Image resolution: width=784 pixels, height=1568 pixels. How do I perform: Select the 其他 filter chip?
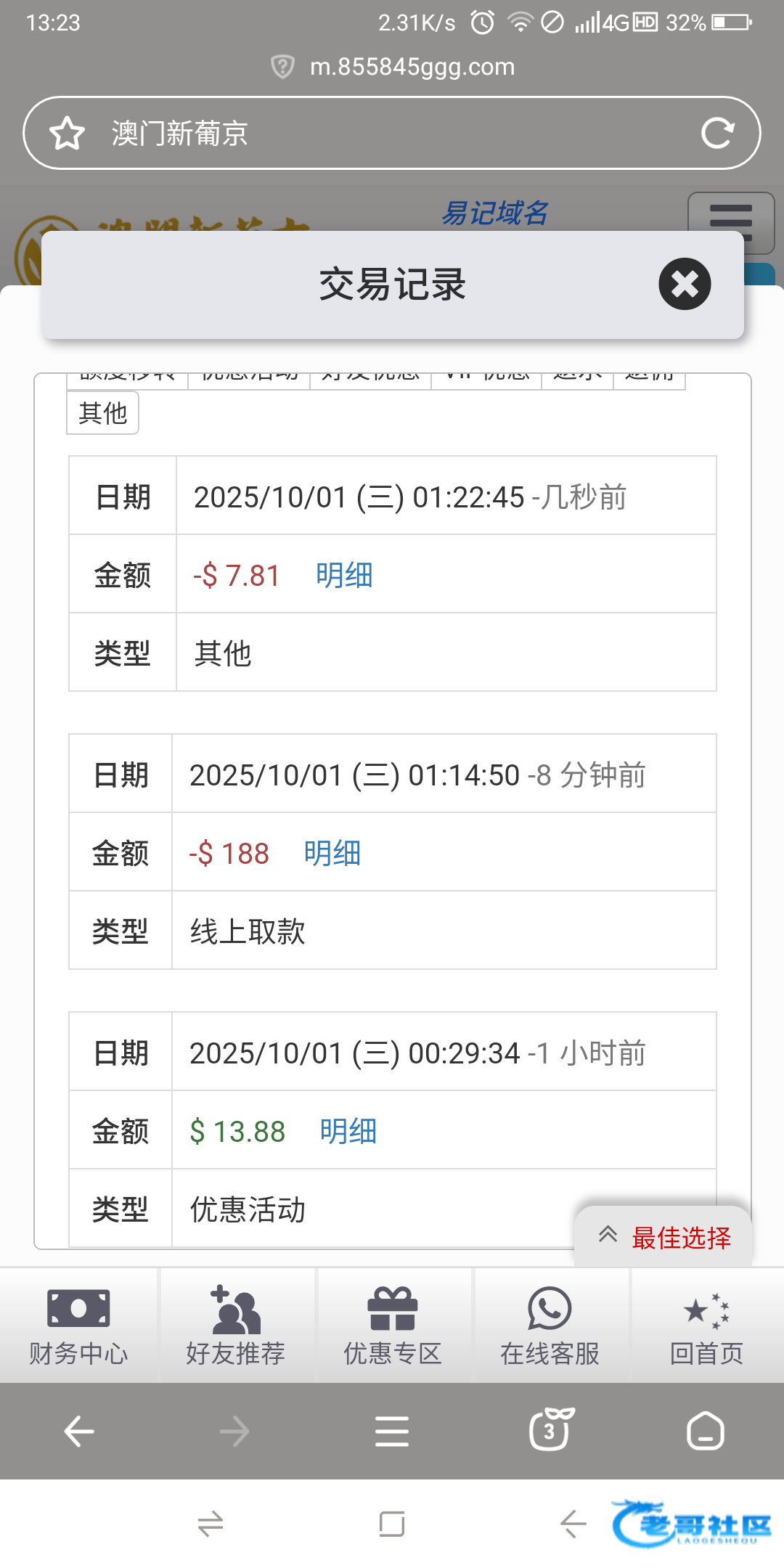tap(102, 413)
